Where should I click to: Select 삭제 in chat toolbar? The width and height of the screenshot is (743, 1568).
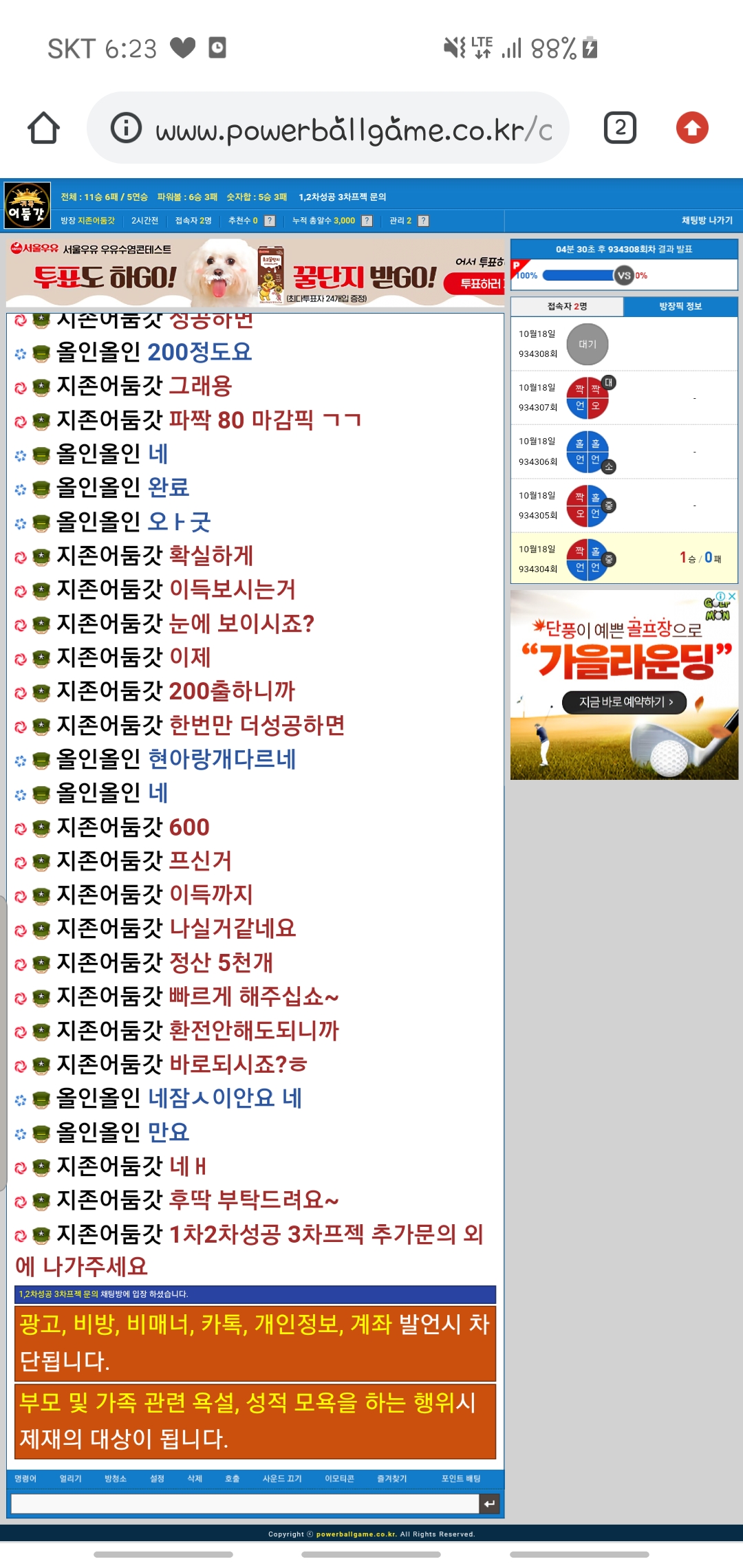195,1479
